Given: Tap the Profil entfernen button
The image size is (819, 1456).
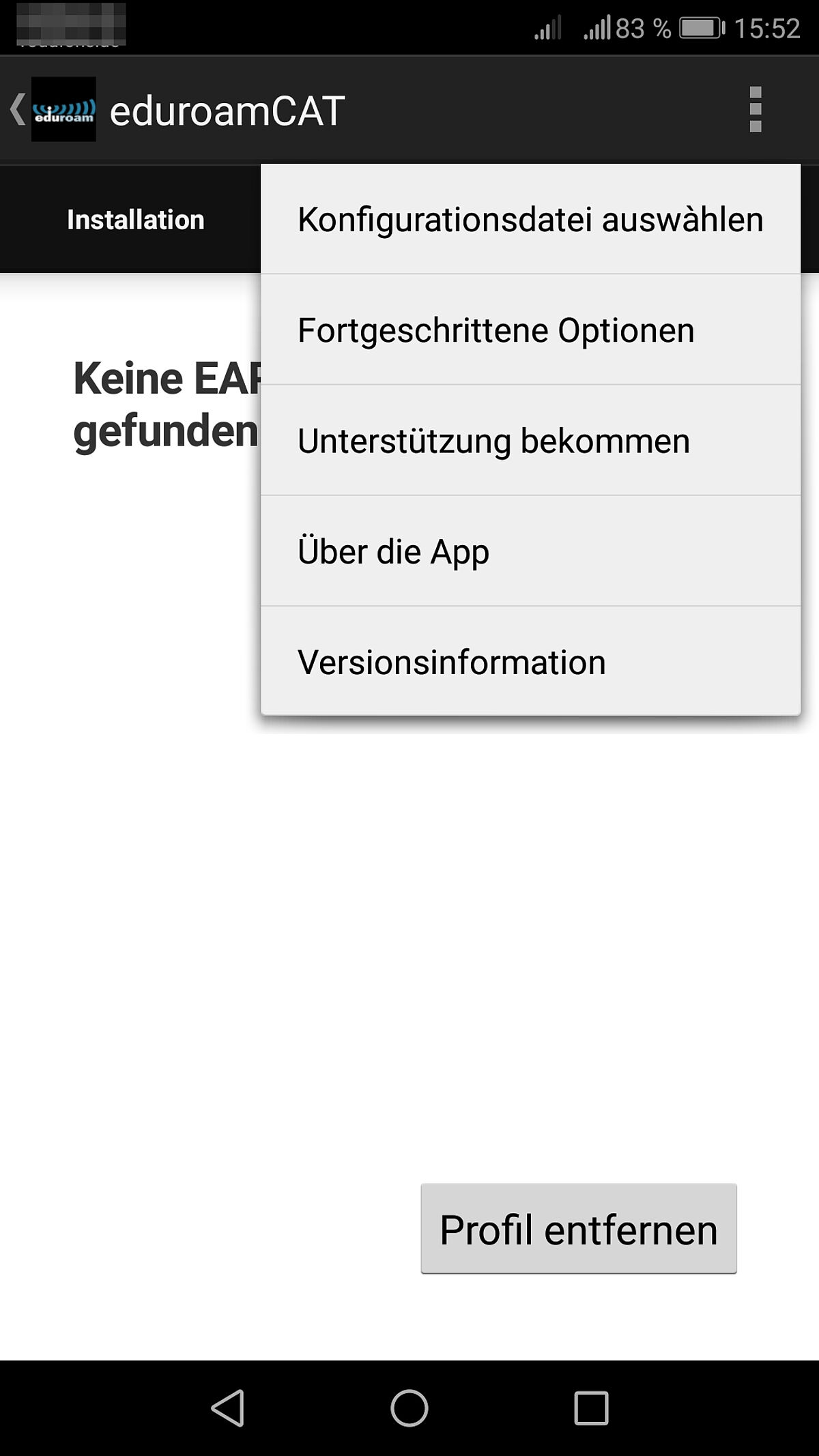Looking at the screenshot, I should [578, 1229].
